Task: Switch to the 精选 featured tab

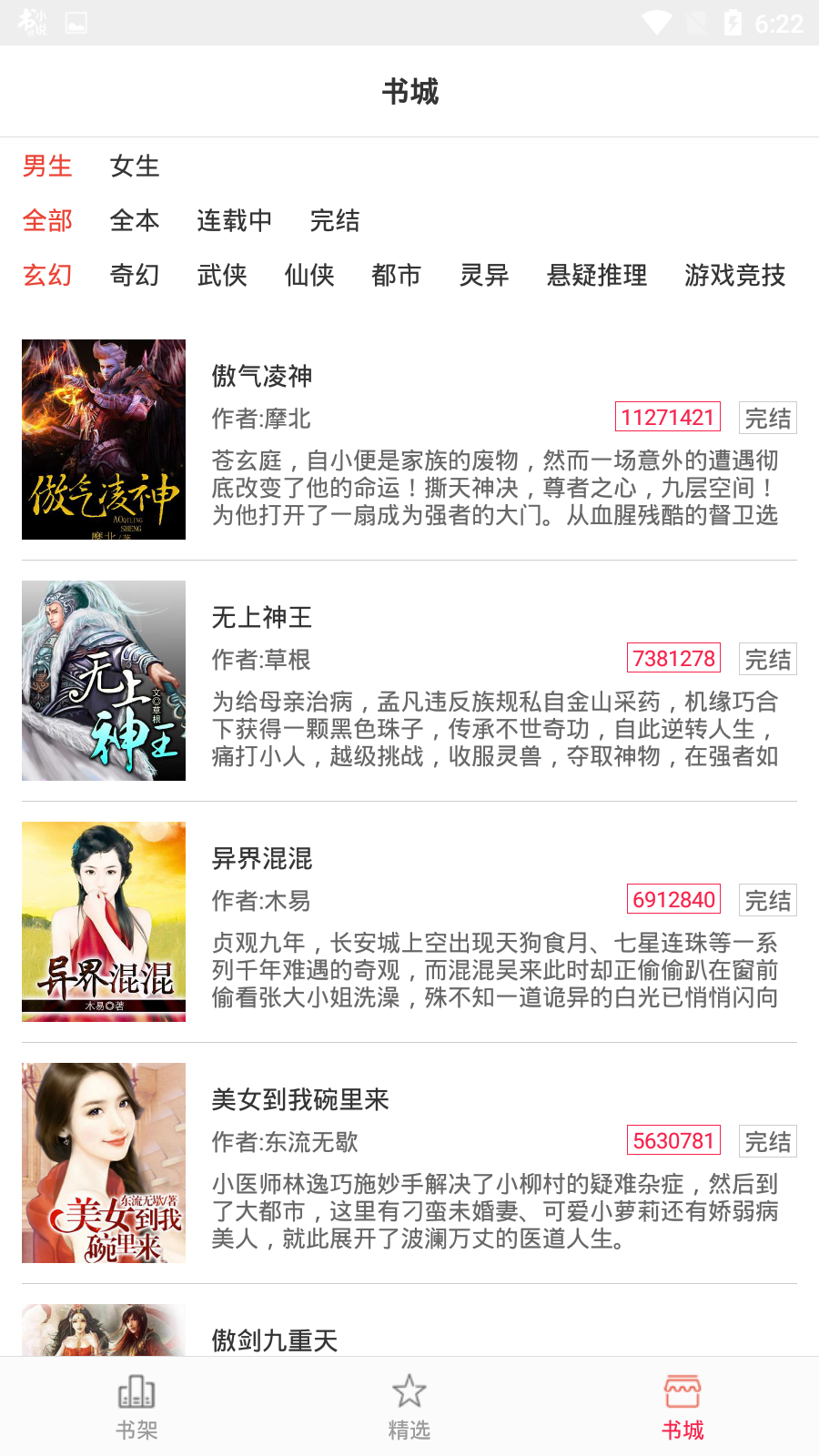Action: pos(409,1407)
